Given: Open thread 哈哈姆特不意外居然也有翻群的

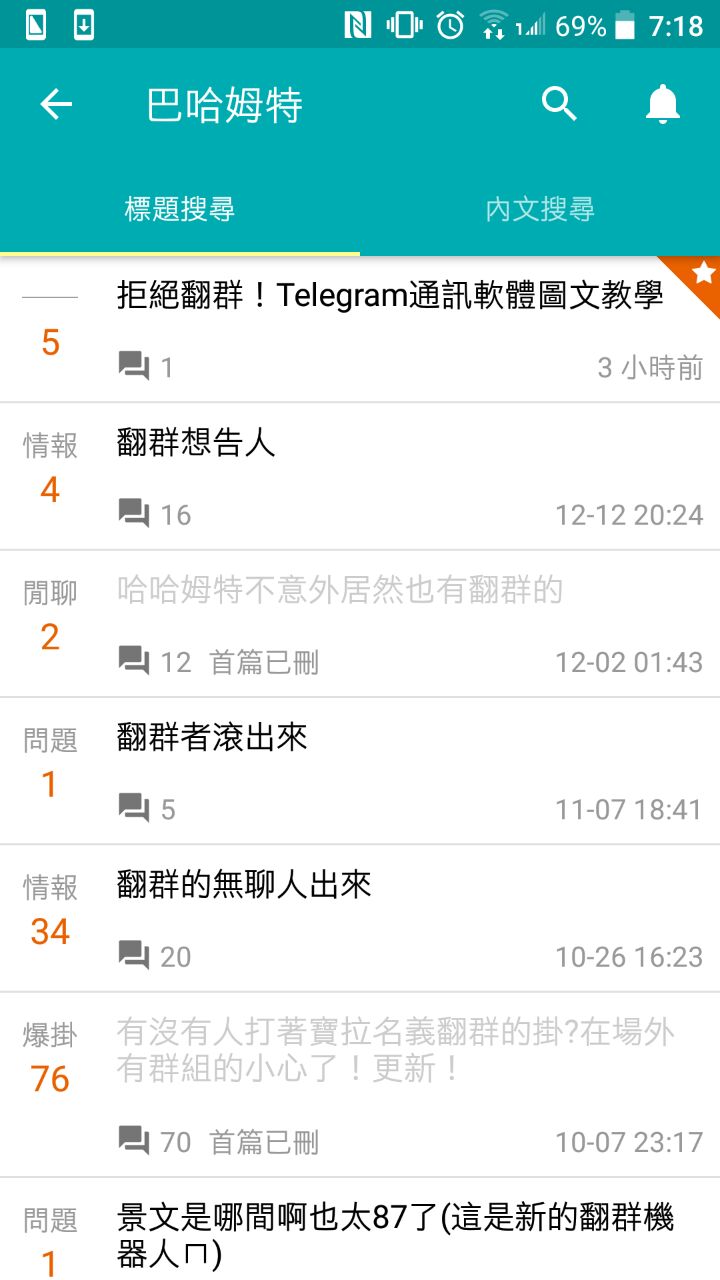Looking at the screenshot, I should point(340,590).
